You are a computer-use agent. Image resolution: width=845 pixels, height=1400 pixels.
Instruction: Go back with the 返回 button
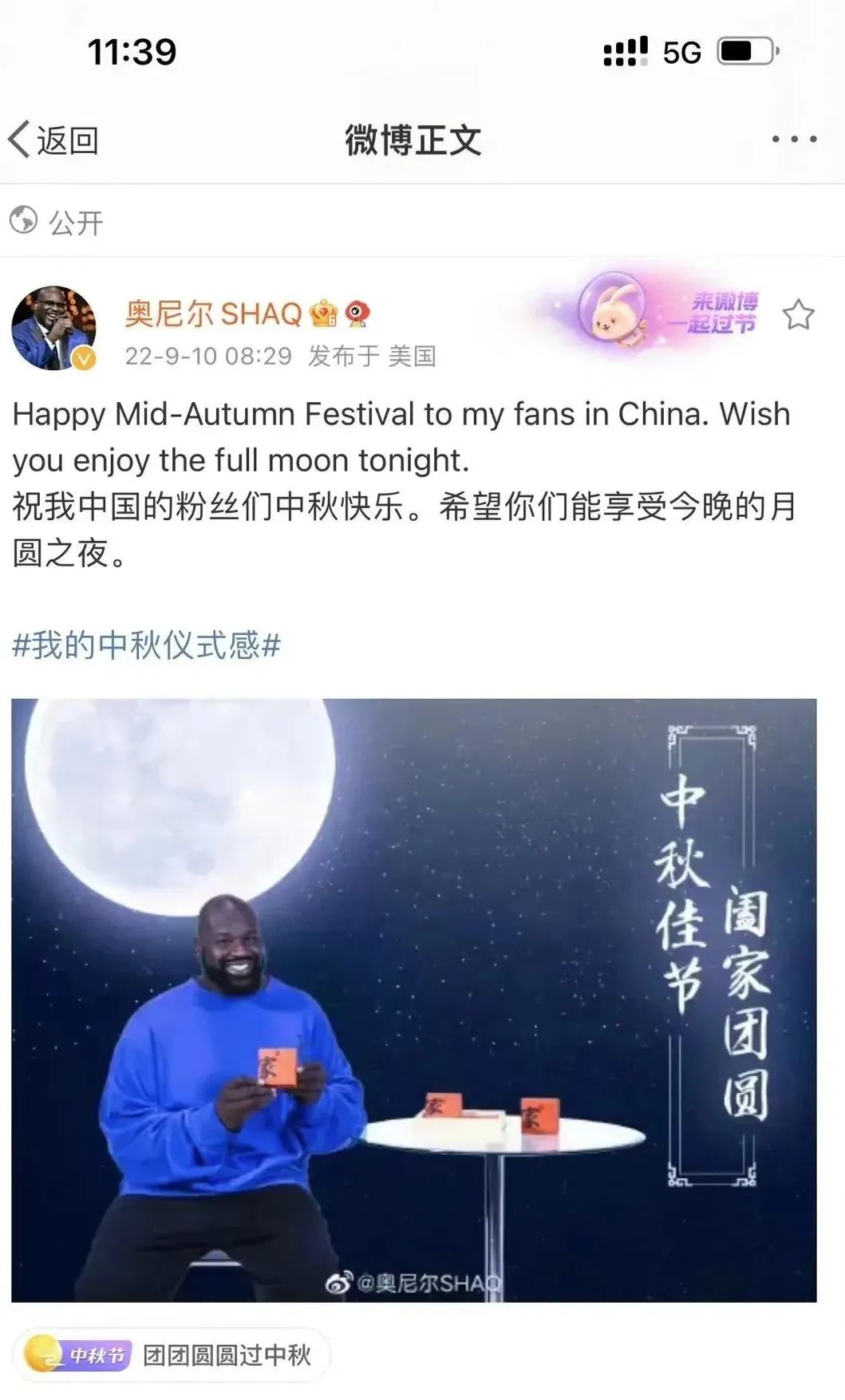54,140
